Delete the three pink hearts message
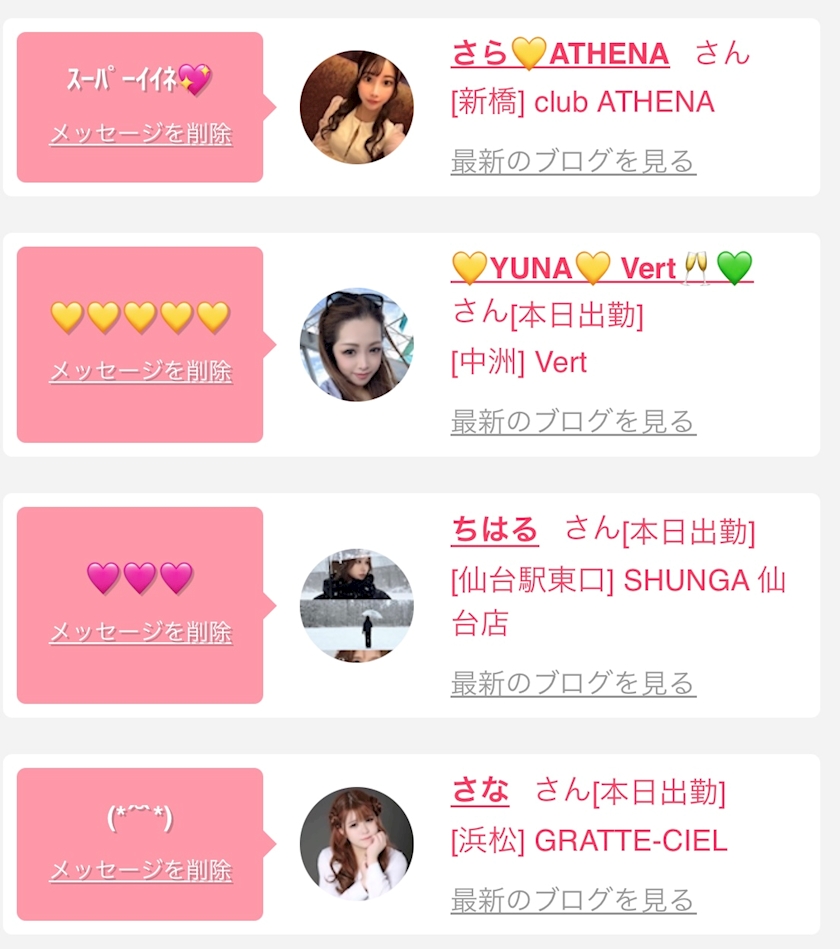The image size is (840, 949). tap(140, 632)
